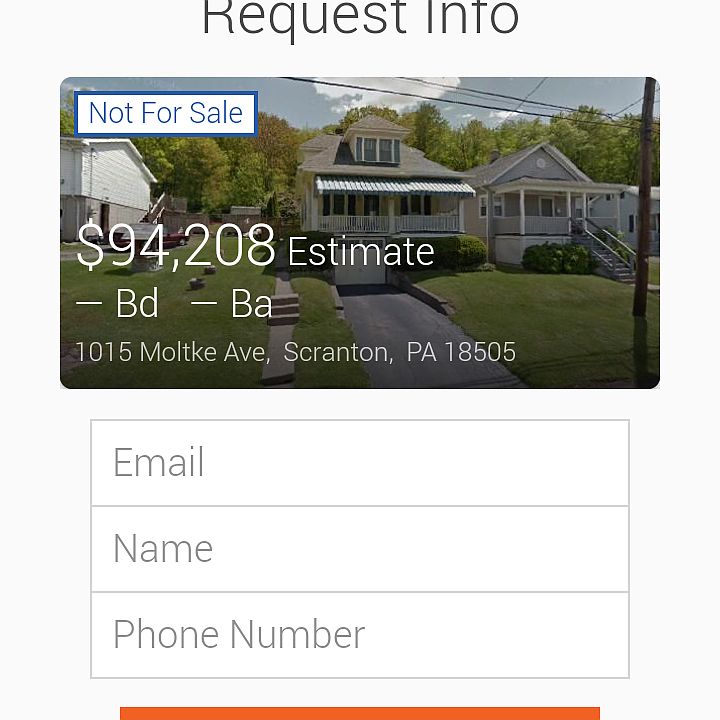720x720 pixels.
Task: Open the 1015 Moltke Ave property card
Action: pos(360,232)
